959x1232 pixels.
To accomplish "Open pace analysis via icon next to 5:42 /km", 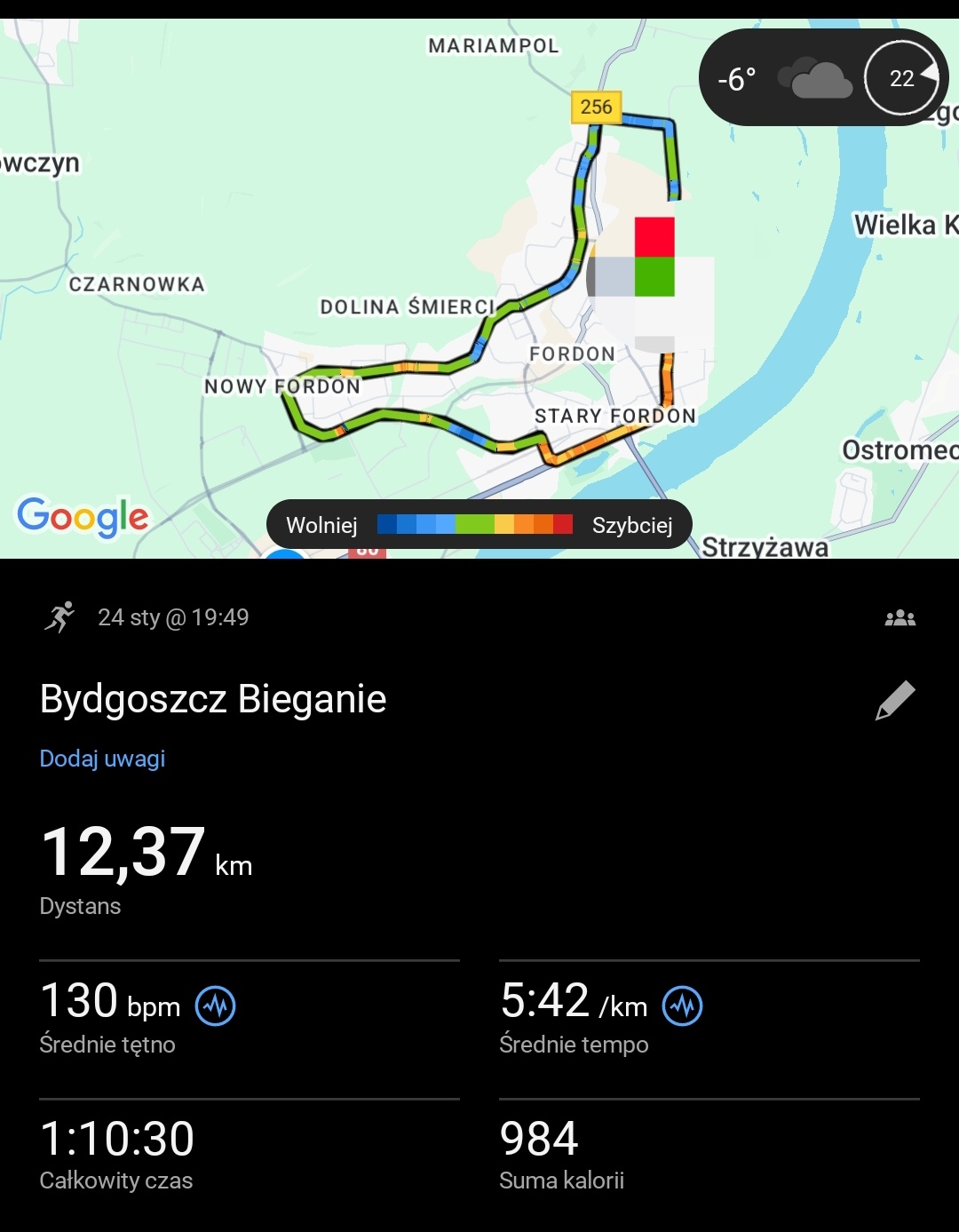I will point(681,1005).
